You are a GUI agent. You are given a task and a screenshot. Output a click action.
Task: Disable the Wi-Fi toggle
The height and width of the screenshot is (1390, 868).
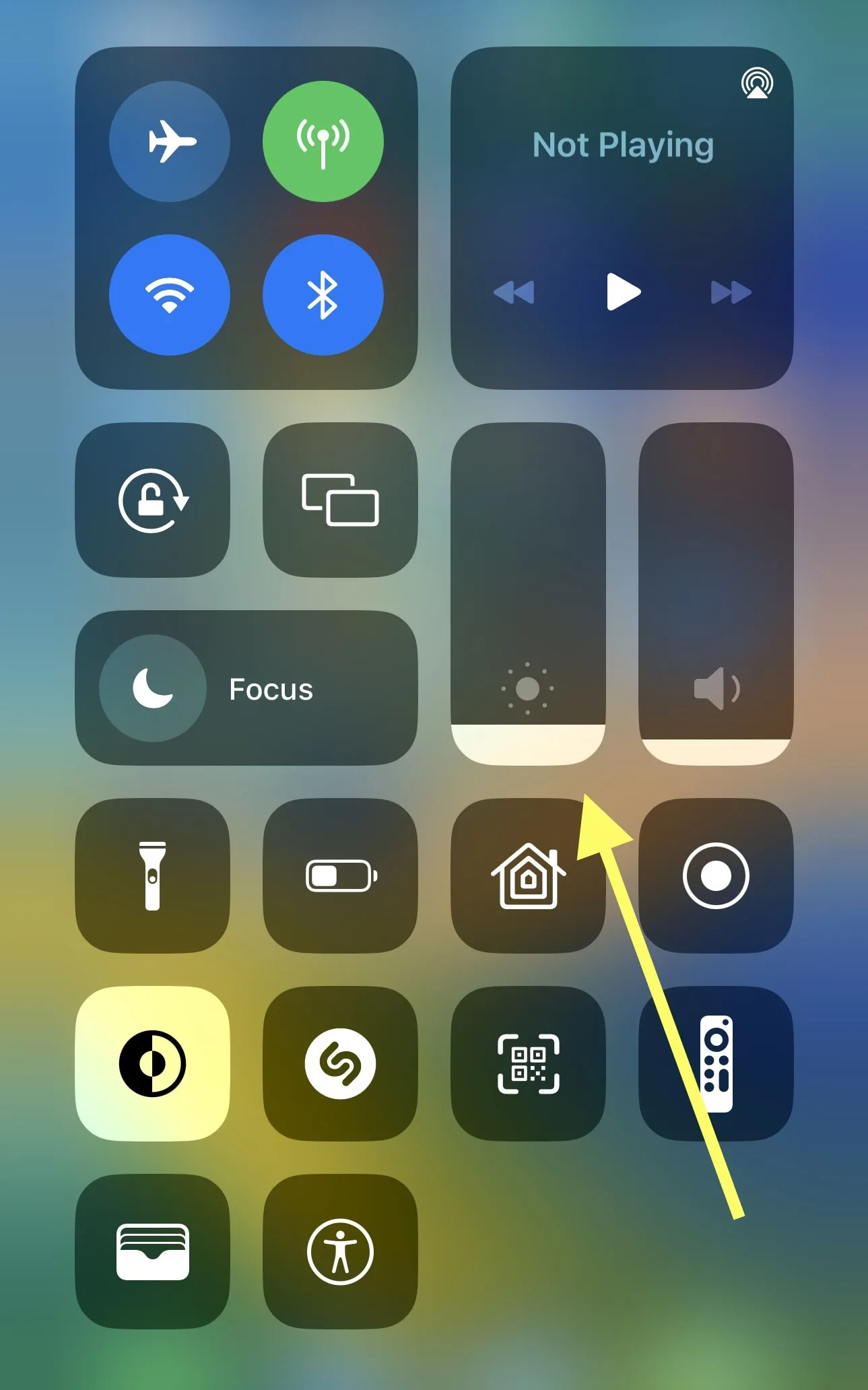tap(170, 295)
